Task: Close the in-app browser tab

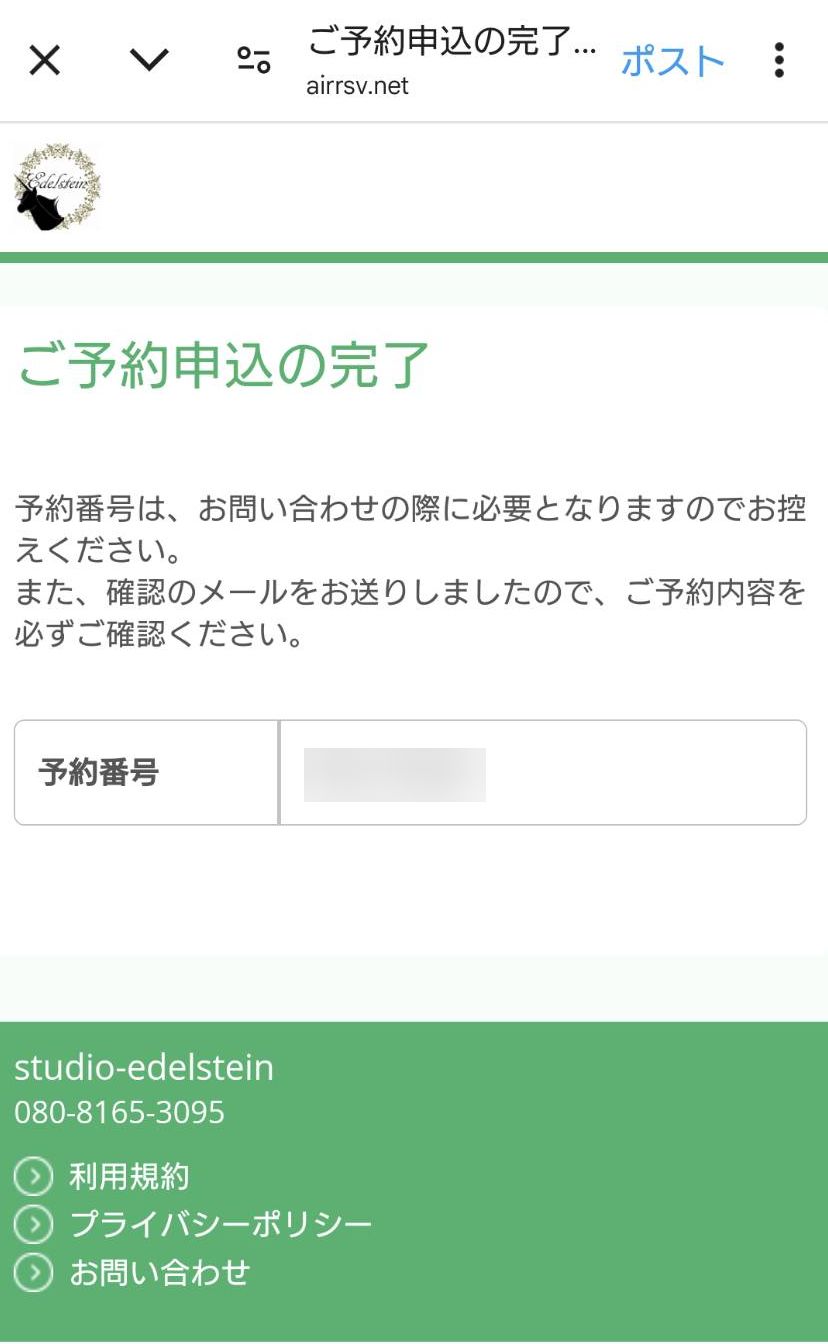Action: 45,60
